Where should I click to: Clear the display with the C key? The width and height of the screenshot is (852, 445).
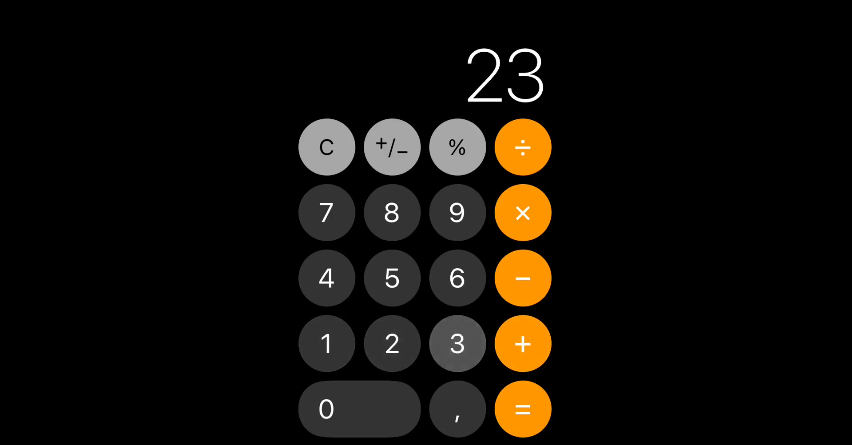[326, 147]
